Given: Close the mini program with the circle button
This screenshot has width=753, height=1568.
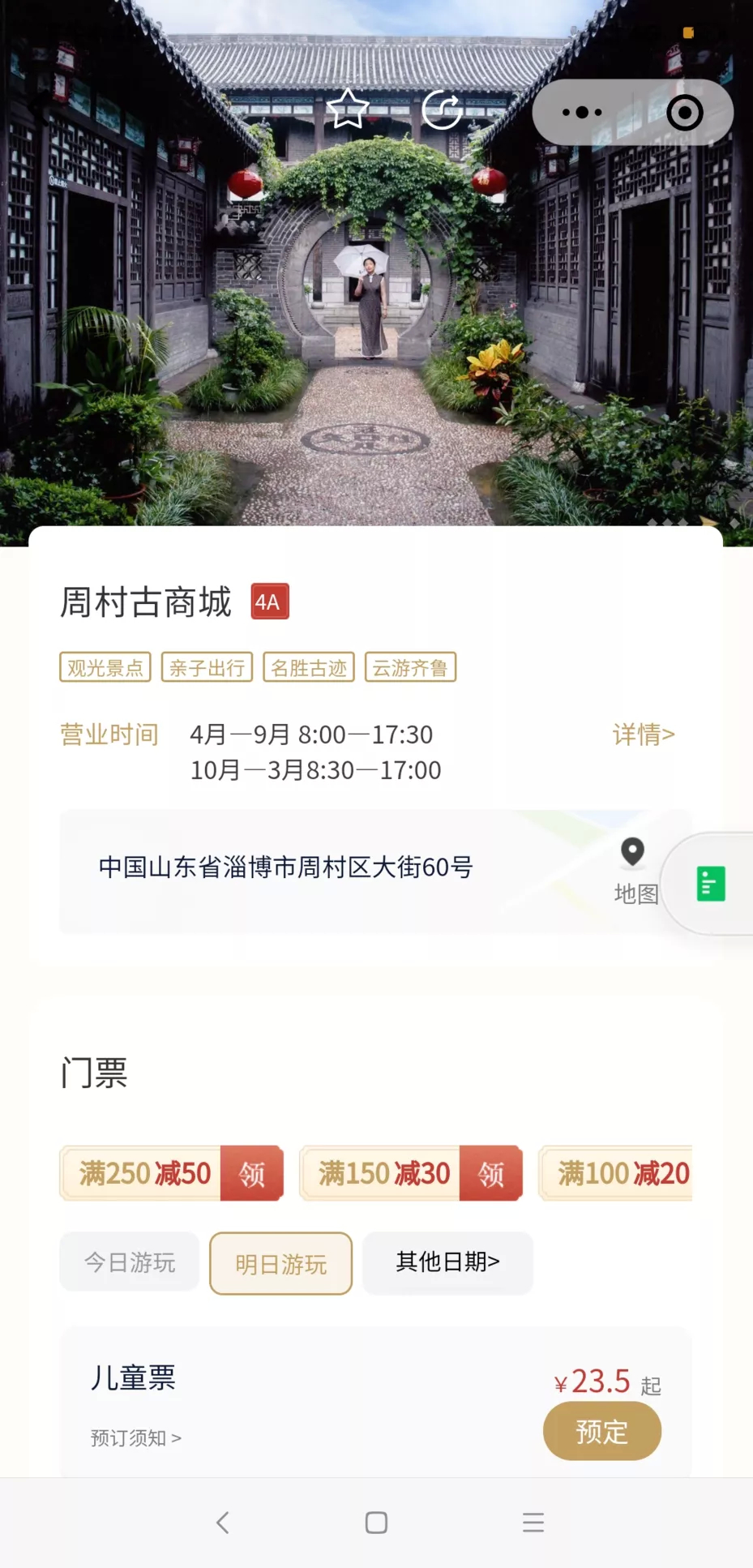Looking at the screenshot, I should pos(685,113).
